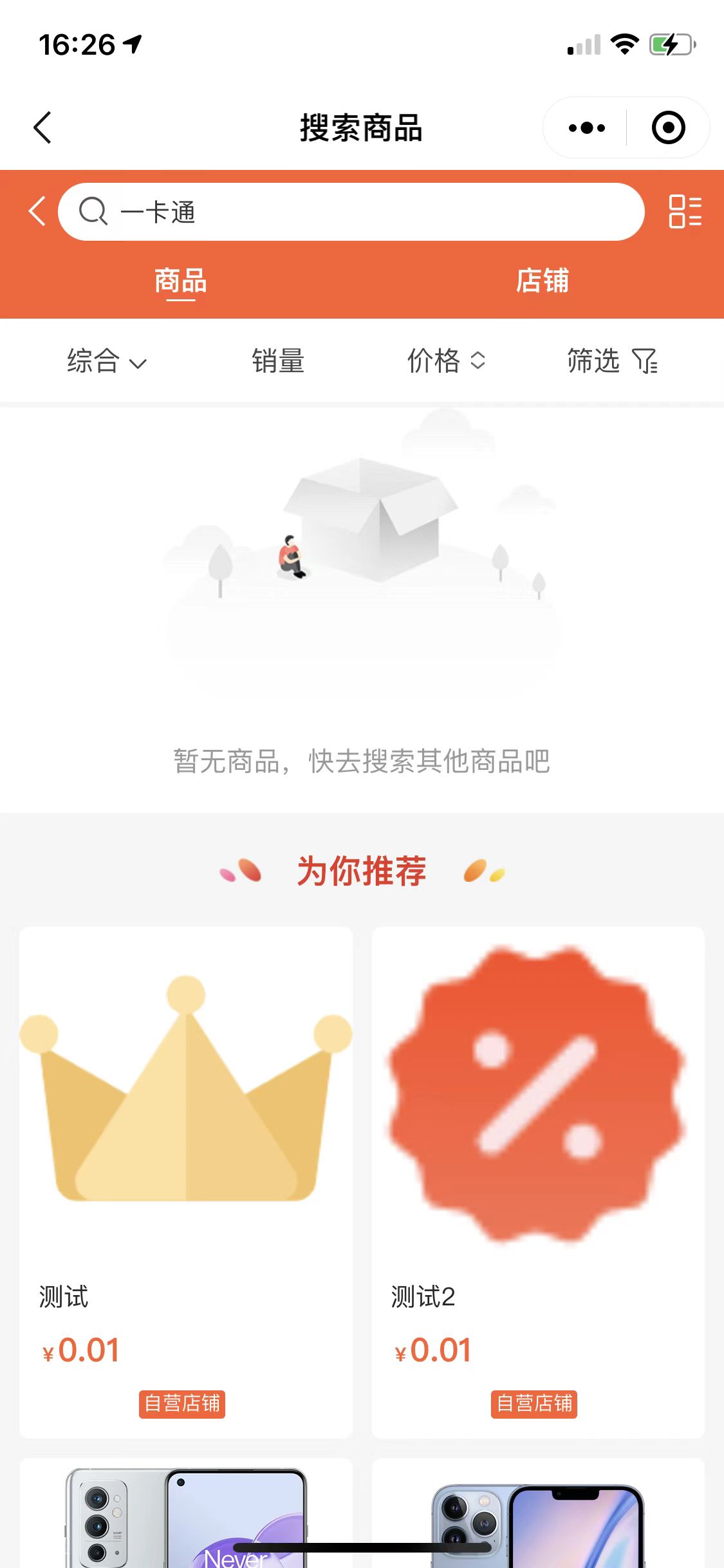Expand the 综合 sort dropdown

coord(107,361)
